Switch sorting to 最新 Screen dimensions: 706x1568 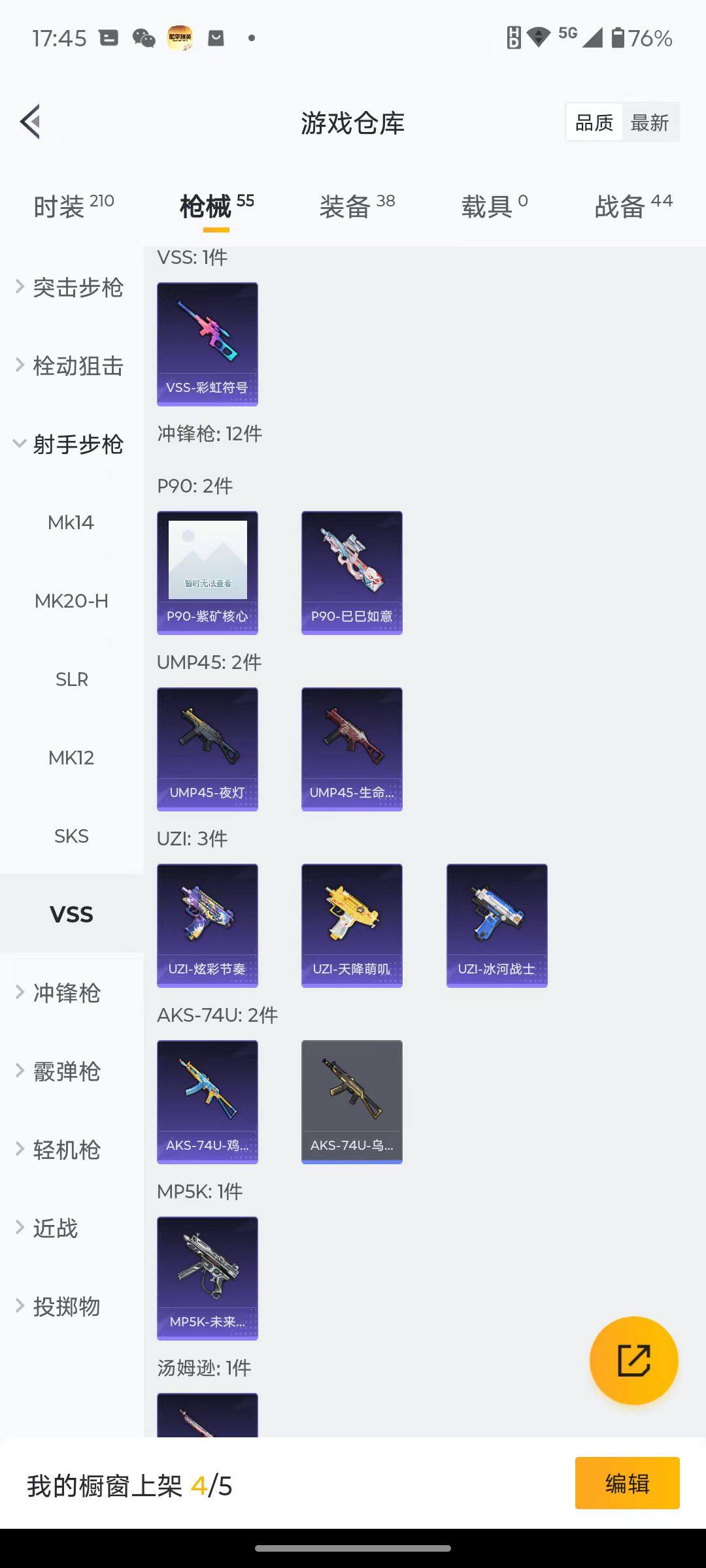650,122
